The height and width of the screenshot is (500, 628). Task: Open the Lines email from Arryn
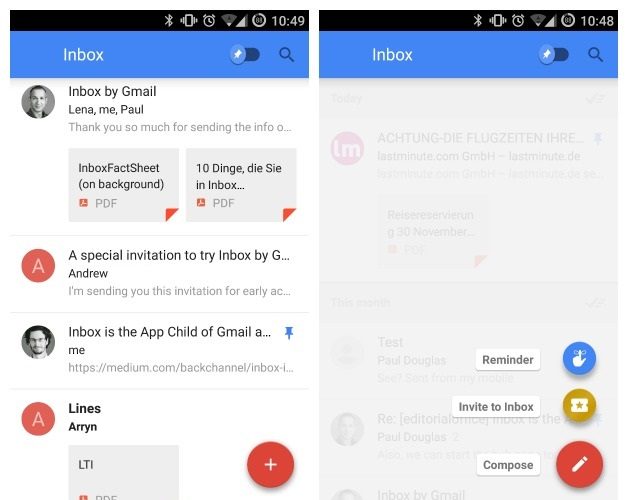pos(150,417)
